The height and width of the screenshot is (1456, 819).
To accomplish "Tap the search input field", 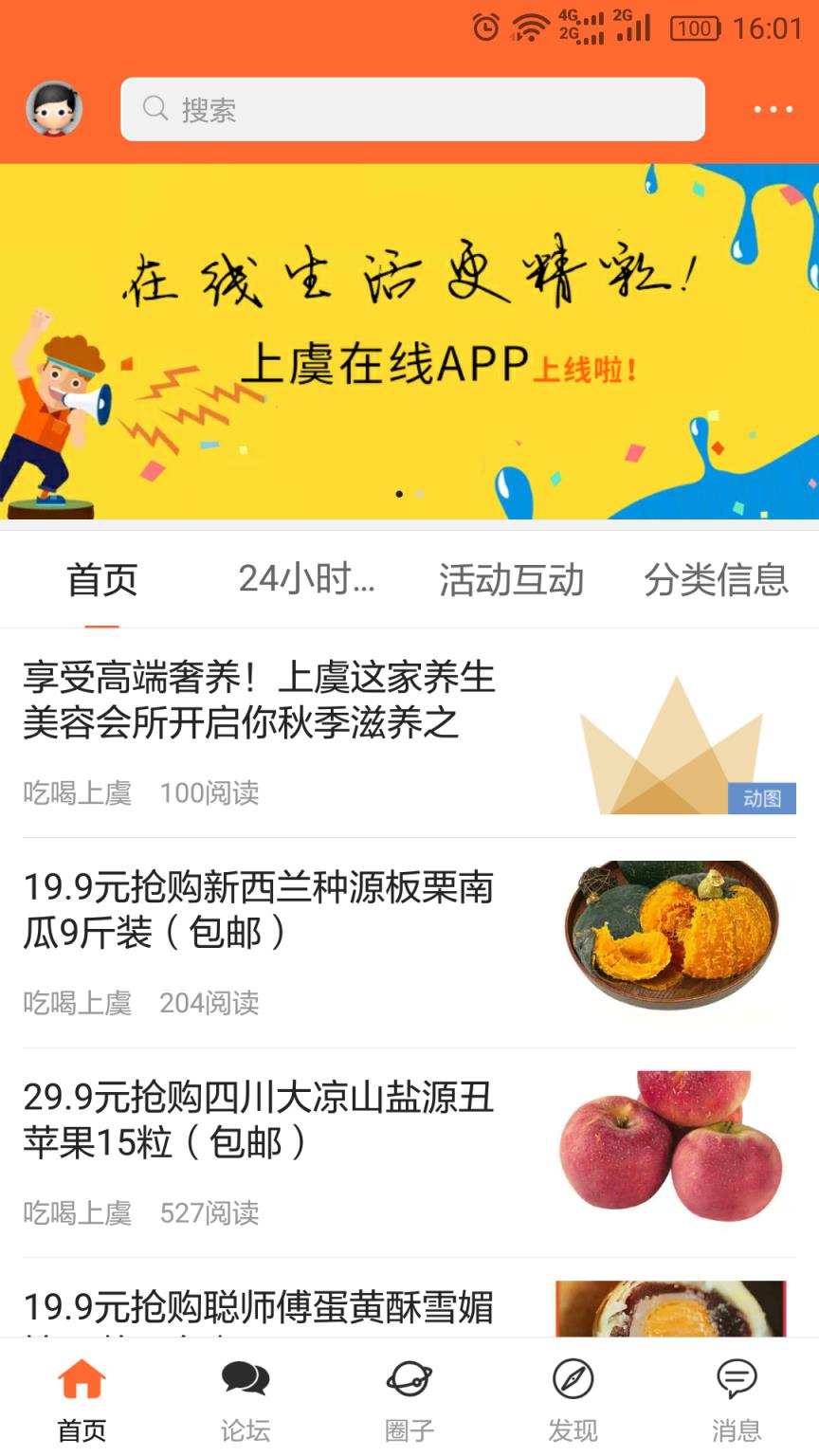I will (411, 109).
